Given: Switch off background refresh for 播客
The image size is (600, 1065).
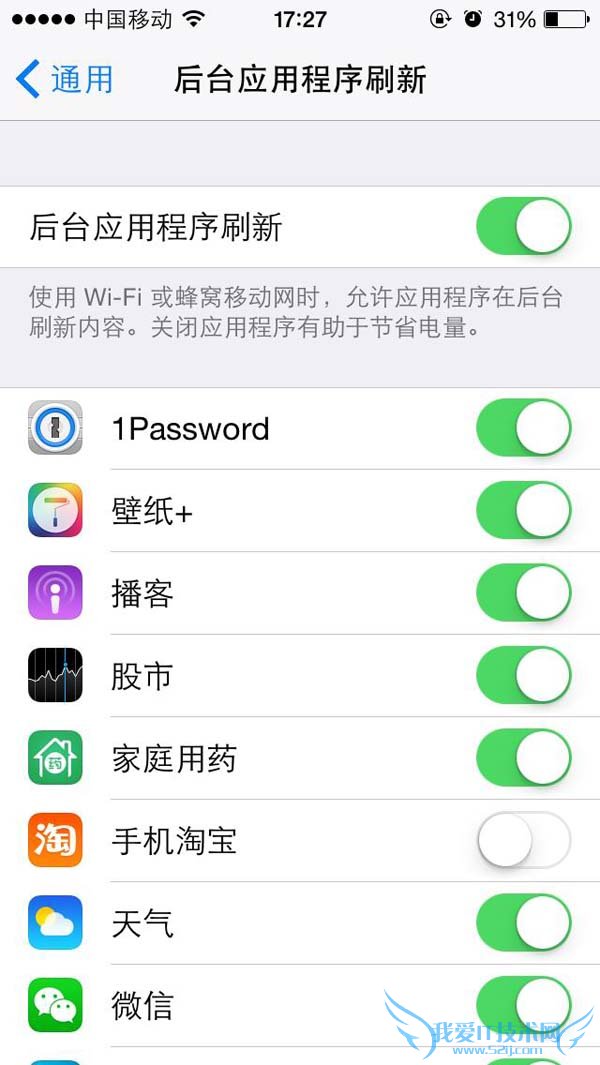Looking at the screenshot, I should point(523,593).
